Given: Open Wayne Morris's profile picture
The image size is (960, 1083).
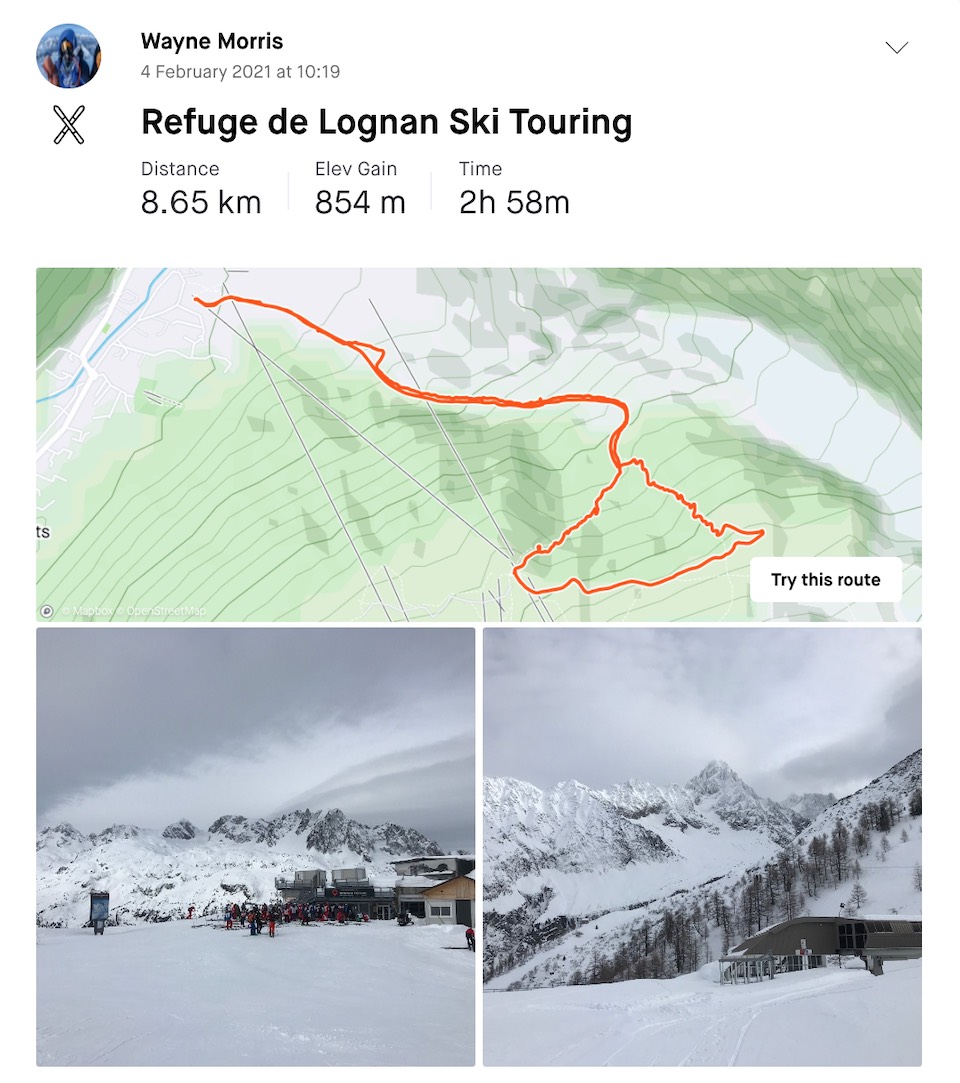Looking at the screenshot, I should pos(68,55).
